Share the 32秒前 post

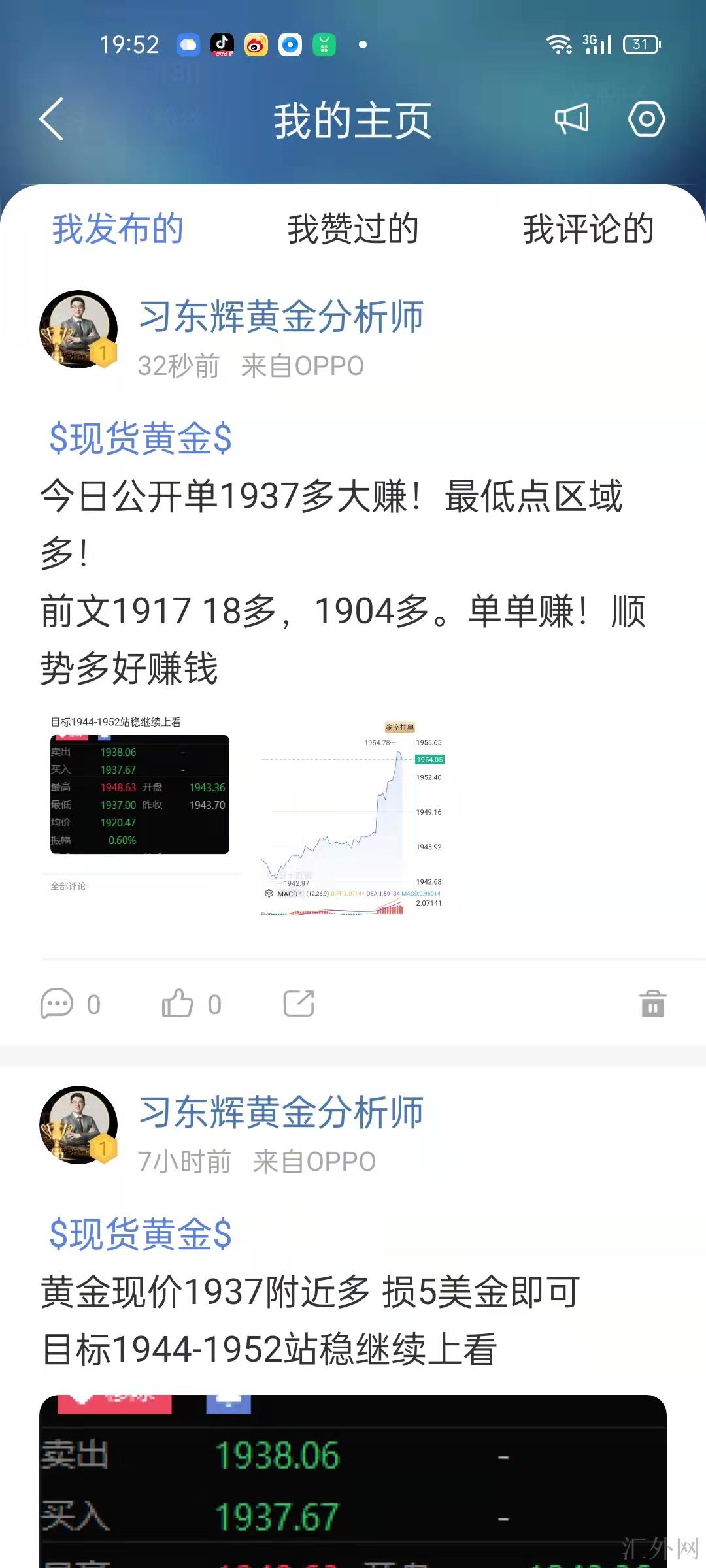click(299, 1004)
